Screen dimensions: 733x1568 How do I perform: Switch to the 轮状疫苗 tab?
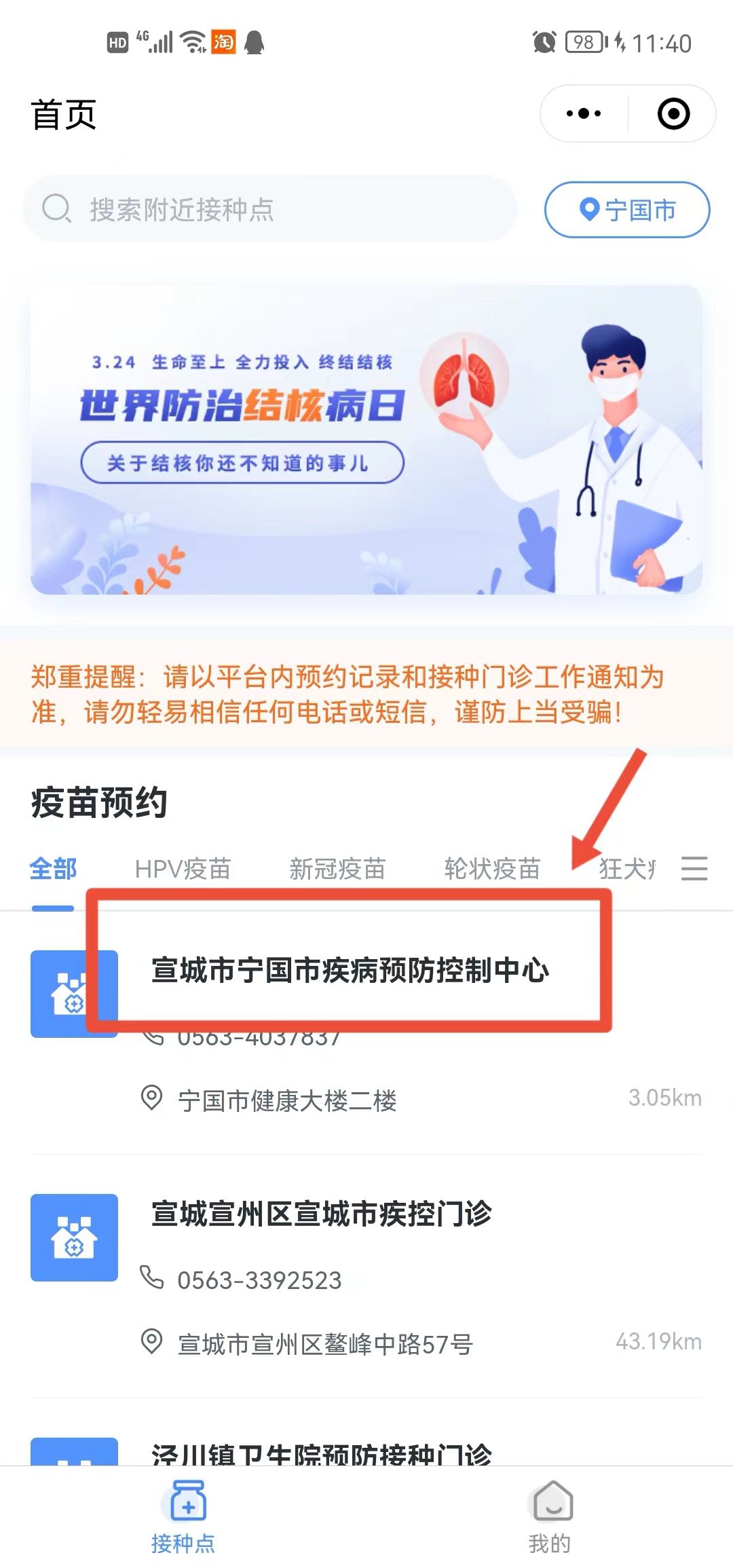pyautogui.click(x=492, y=869)
